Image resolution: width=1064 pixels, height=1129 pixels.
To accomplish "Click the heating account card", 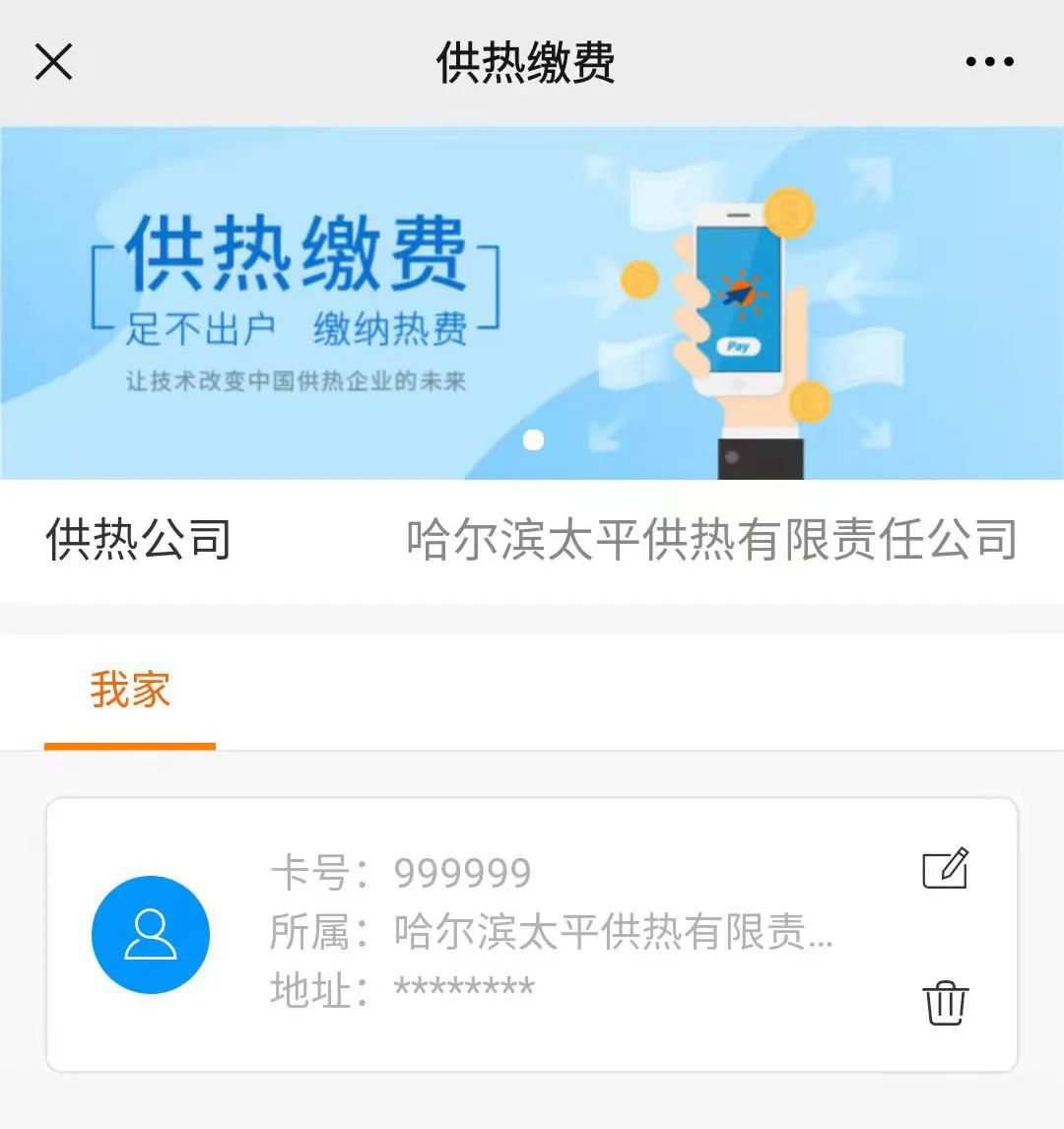I will 532,930.
